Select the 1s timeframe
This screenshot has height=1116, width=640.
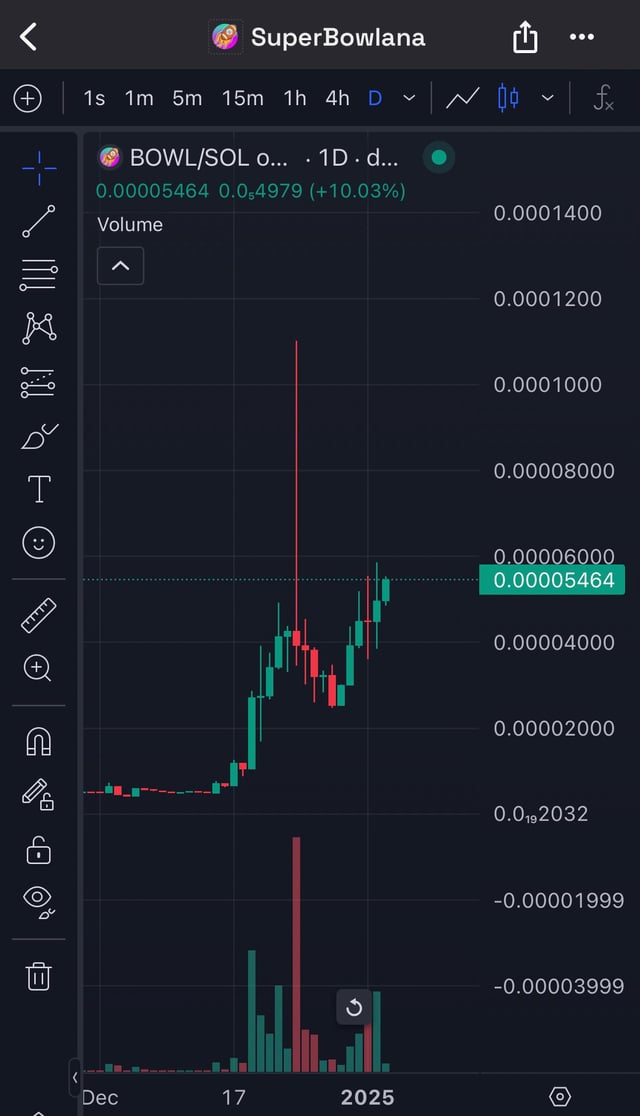(x=94, y=98)
